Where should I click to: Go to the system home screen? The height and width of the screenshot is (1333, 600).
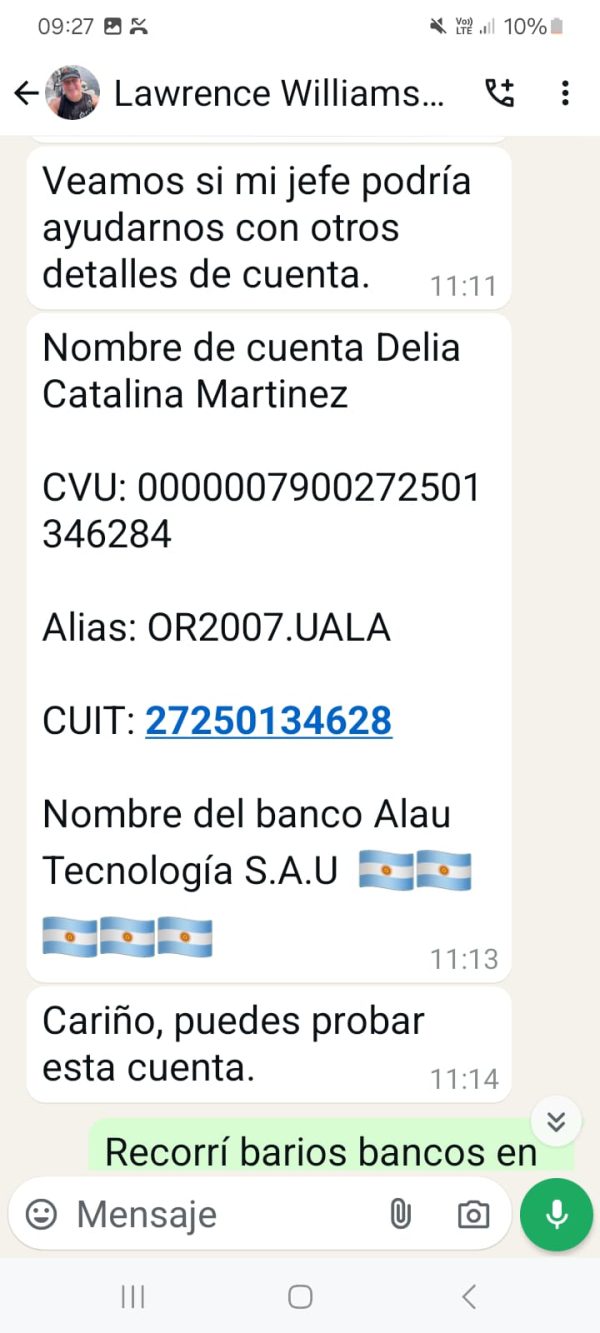pyautogui.click(x=300, y=1297)
